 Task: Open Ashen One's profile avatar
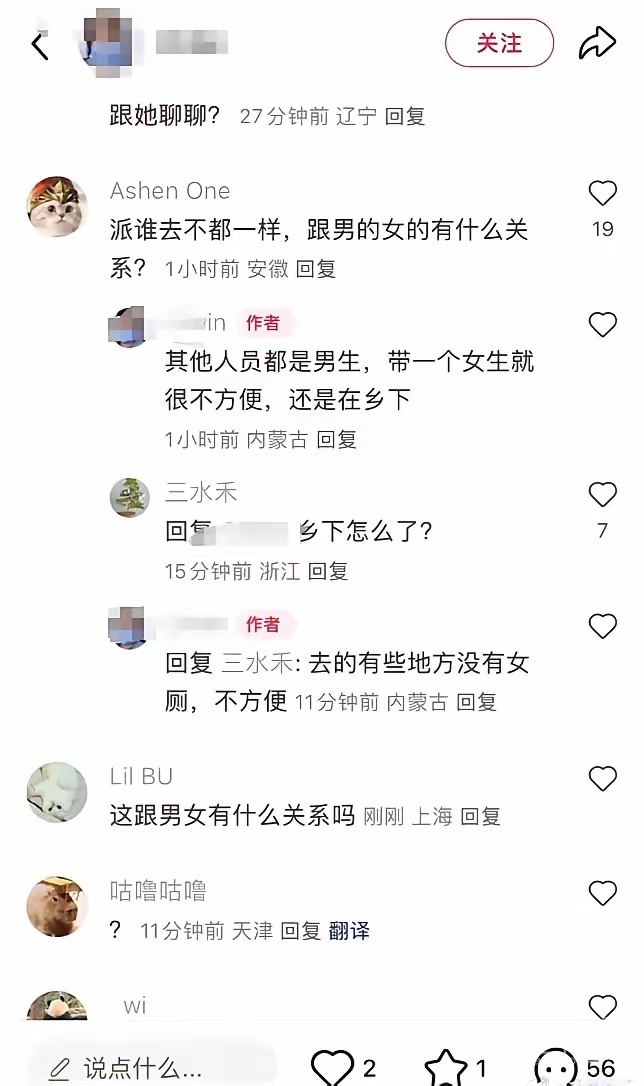pos(56,206)
